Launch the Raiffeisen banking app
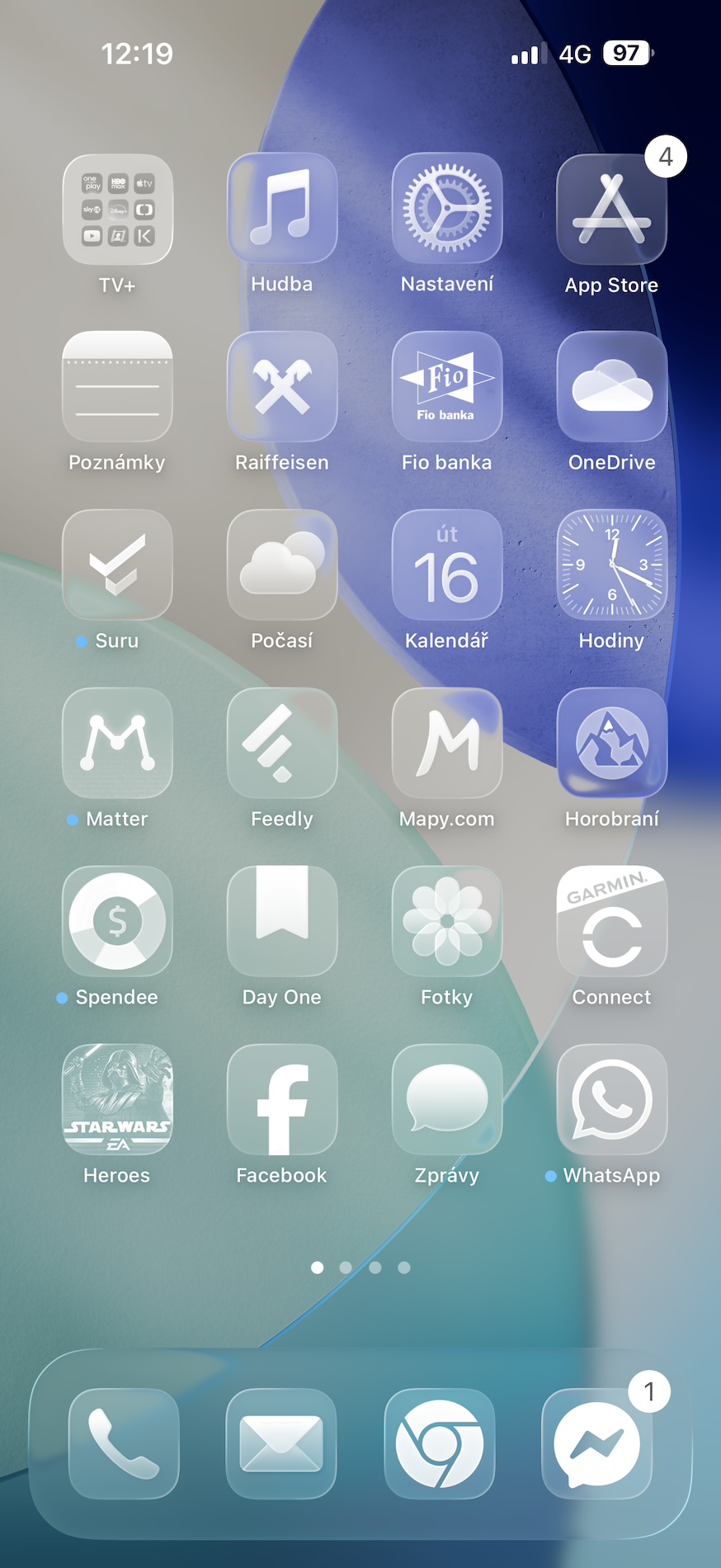This screenshot has height=1568, width=721. [282, 387]
